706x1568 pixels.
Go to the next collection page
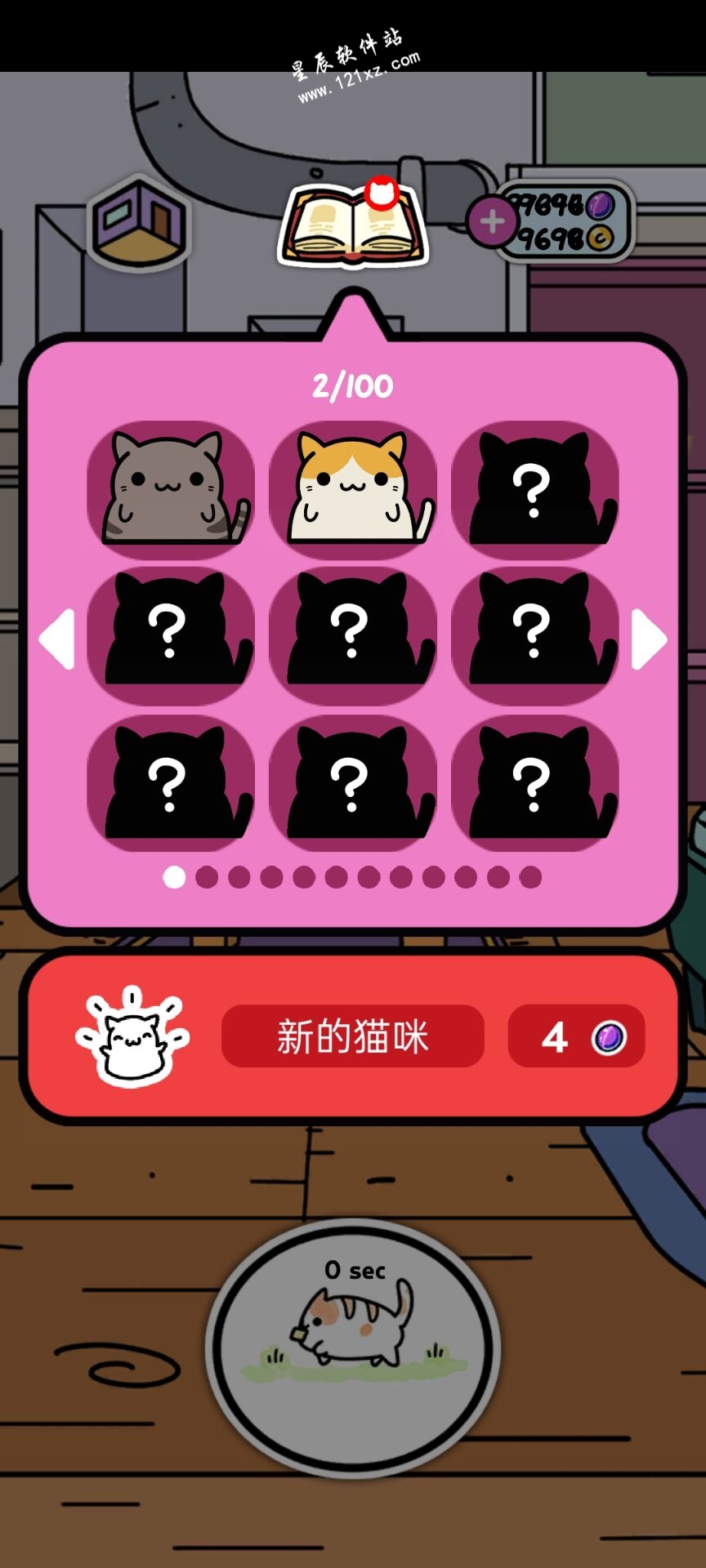(x=650, y=639)
